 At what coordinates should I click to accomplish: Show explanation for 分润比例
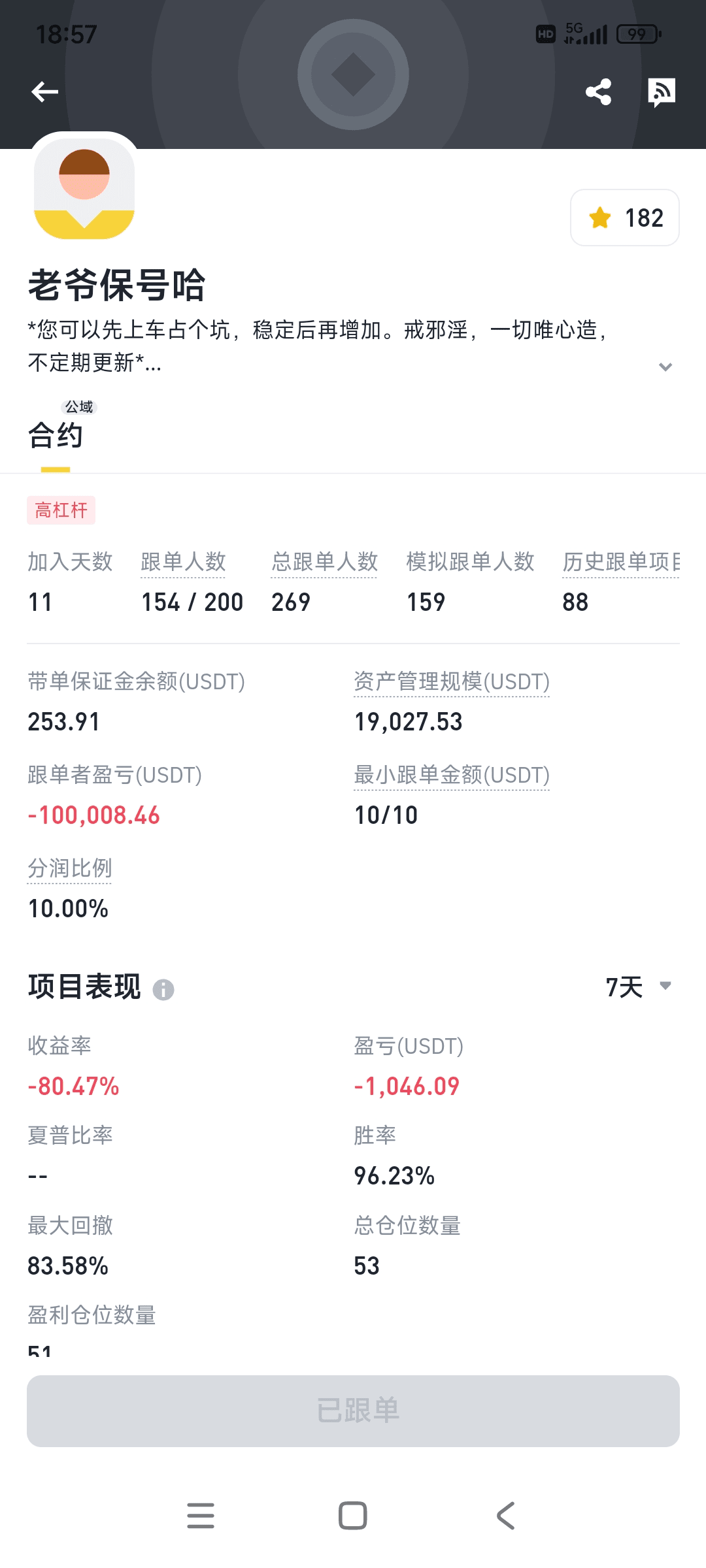coord(70,868)
